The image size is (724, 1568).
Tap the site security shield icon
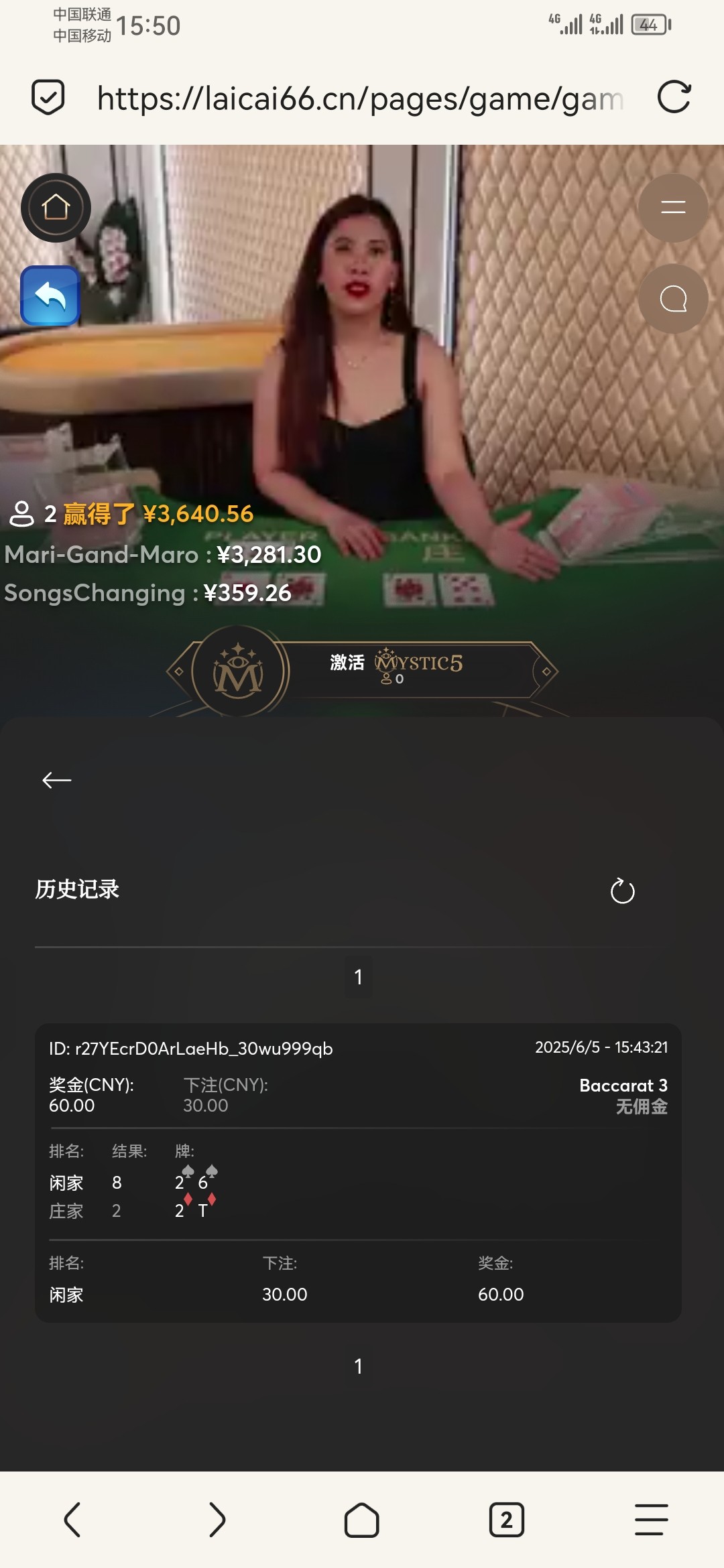[x=48, y=98]
